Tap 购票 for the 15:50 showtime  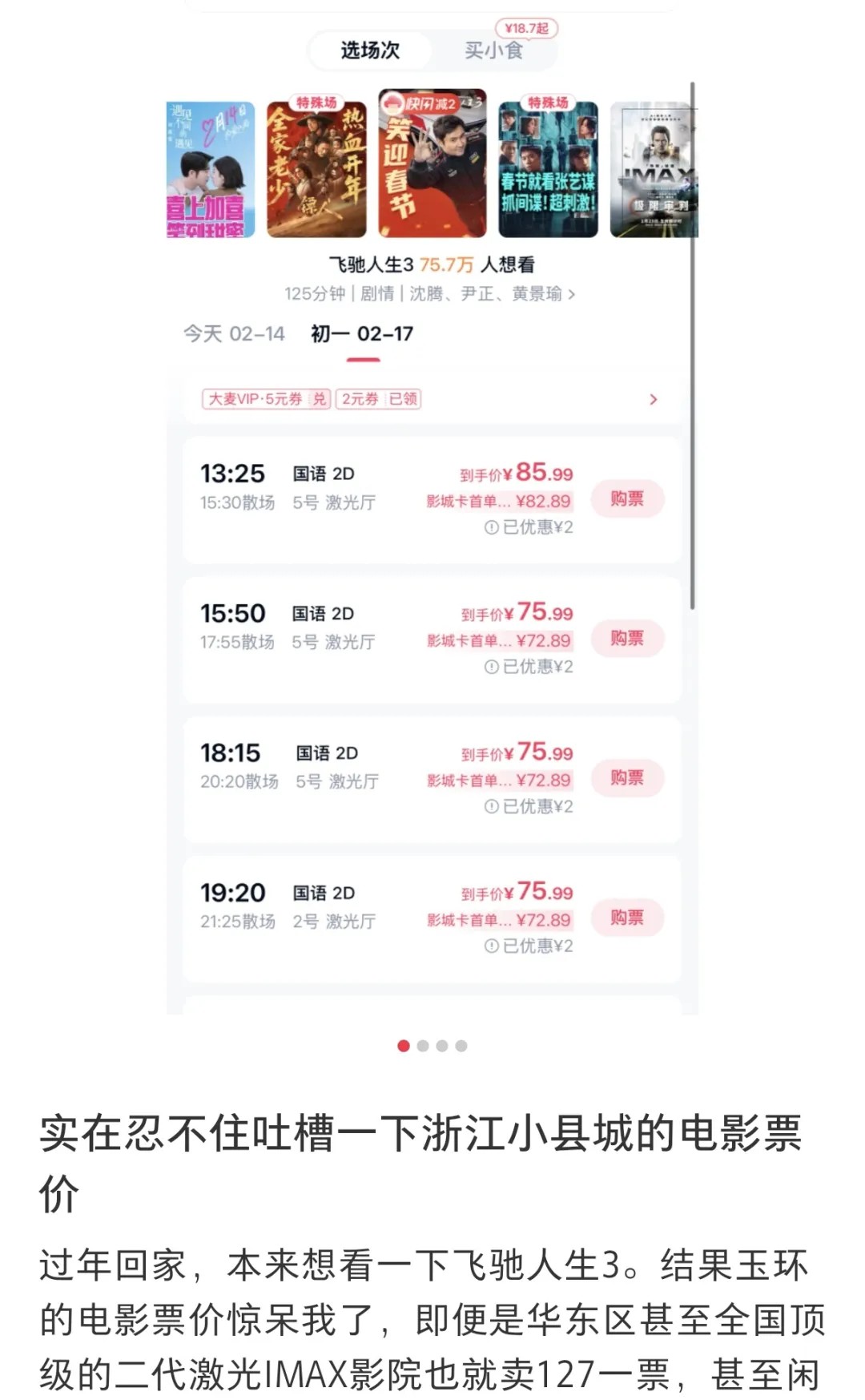(x=629, y=637)
